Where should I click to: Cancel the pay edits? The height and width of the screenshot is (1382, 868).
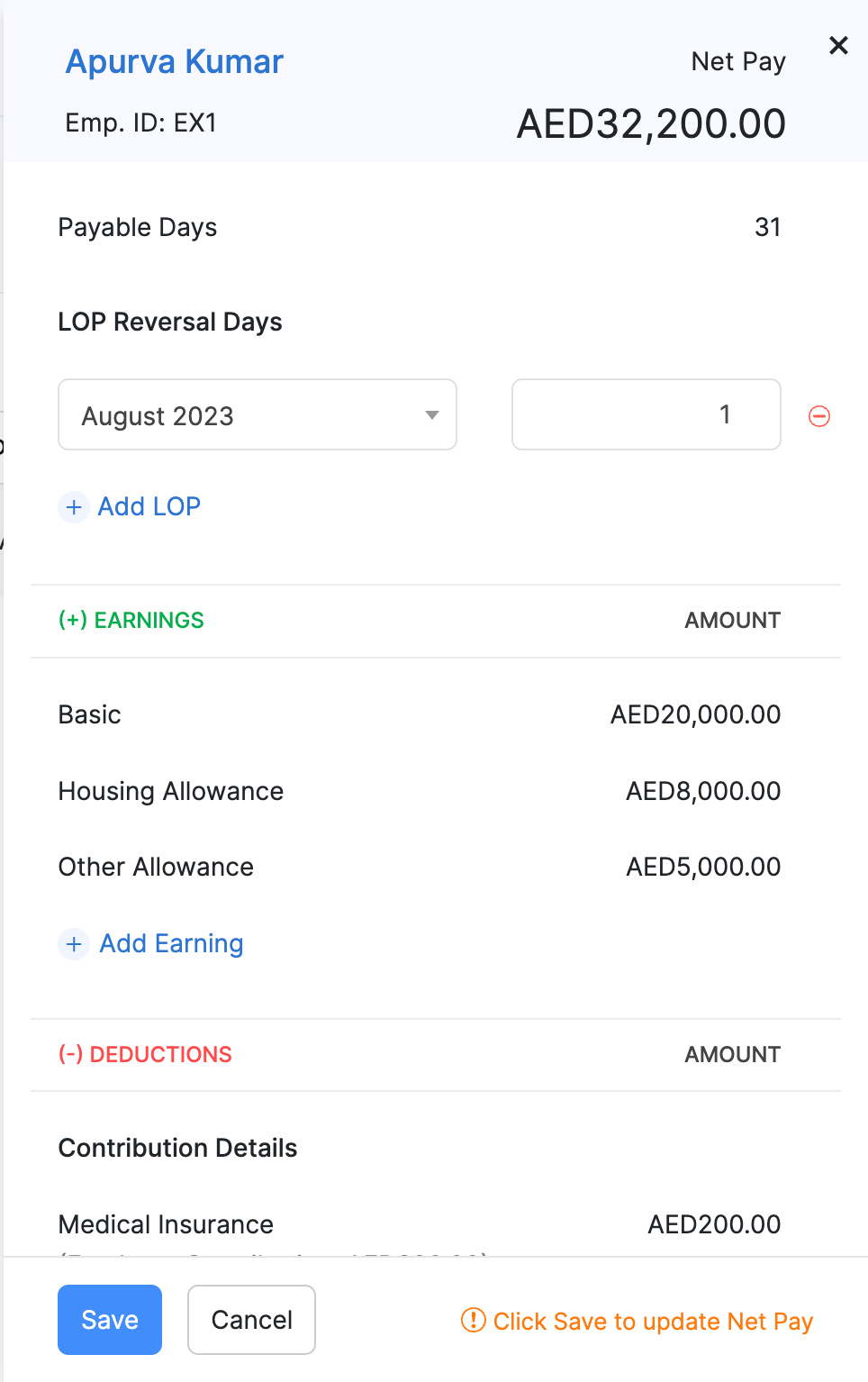[251, 1320]
